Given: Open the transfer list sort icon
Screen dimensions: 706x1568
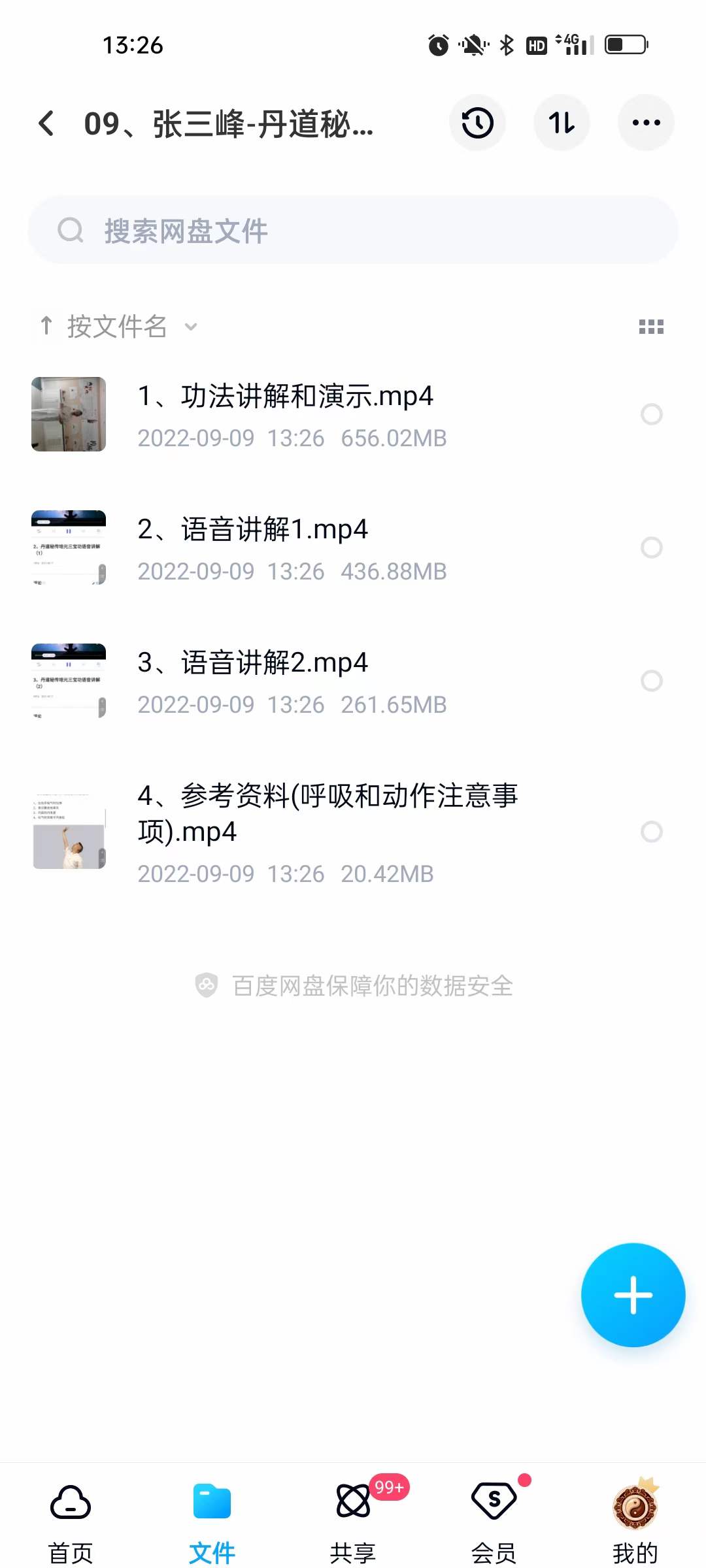Looking at the screenshot, I should pos(561,123).
